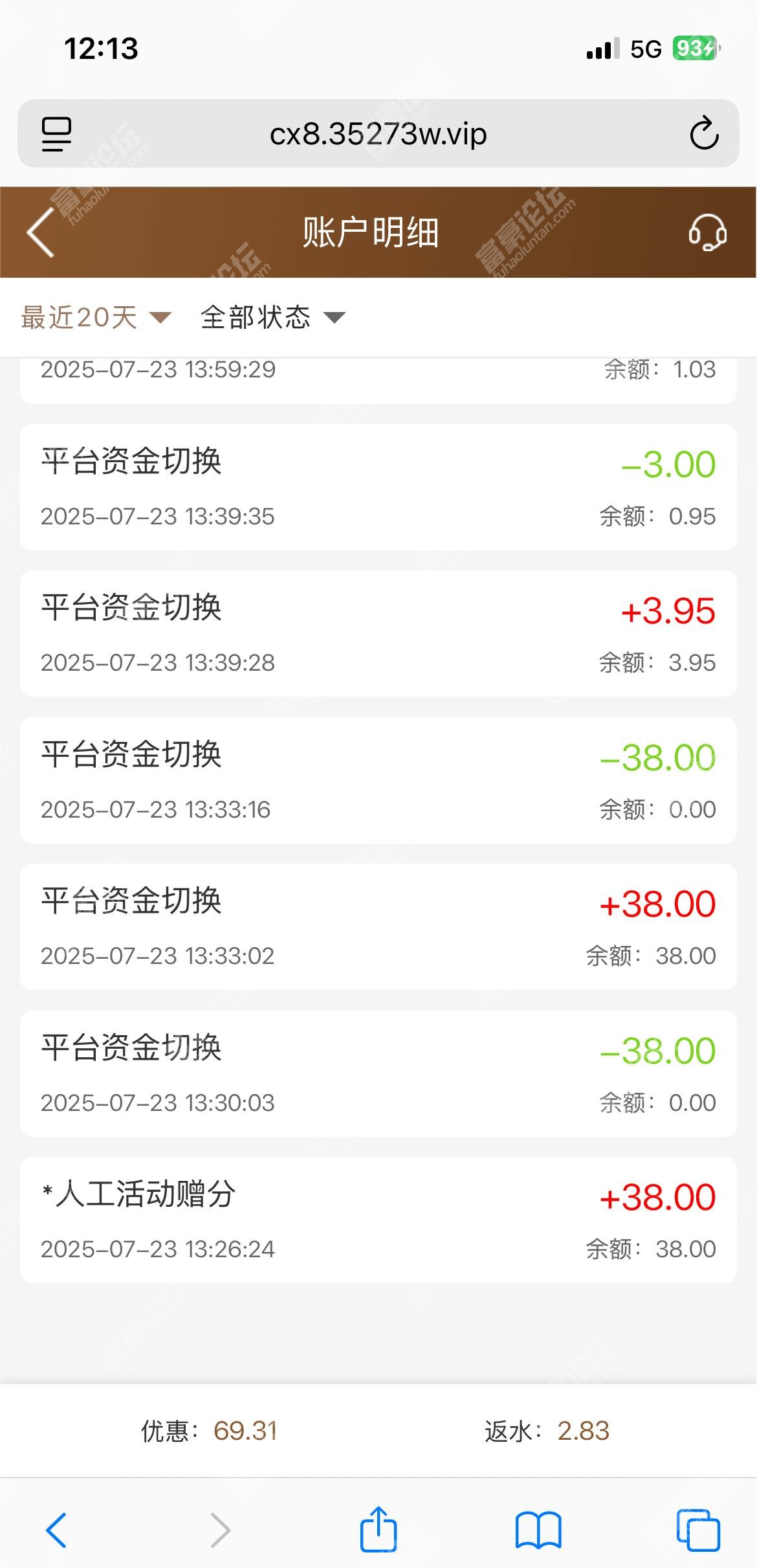The width and height of the screenshot is (757, 1568).
Task: Go back from the 账户明细 page
Action: click(x=40, y=232)
